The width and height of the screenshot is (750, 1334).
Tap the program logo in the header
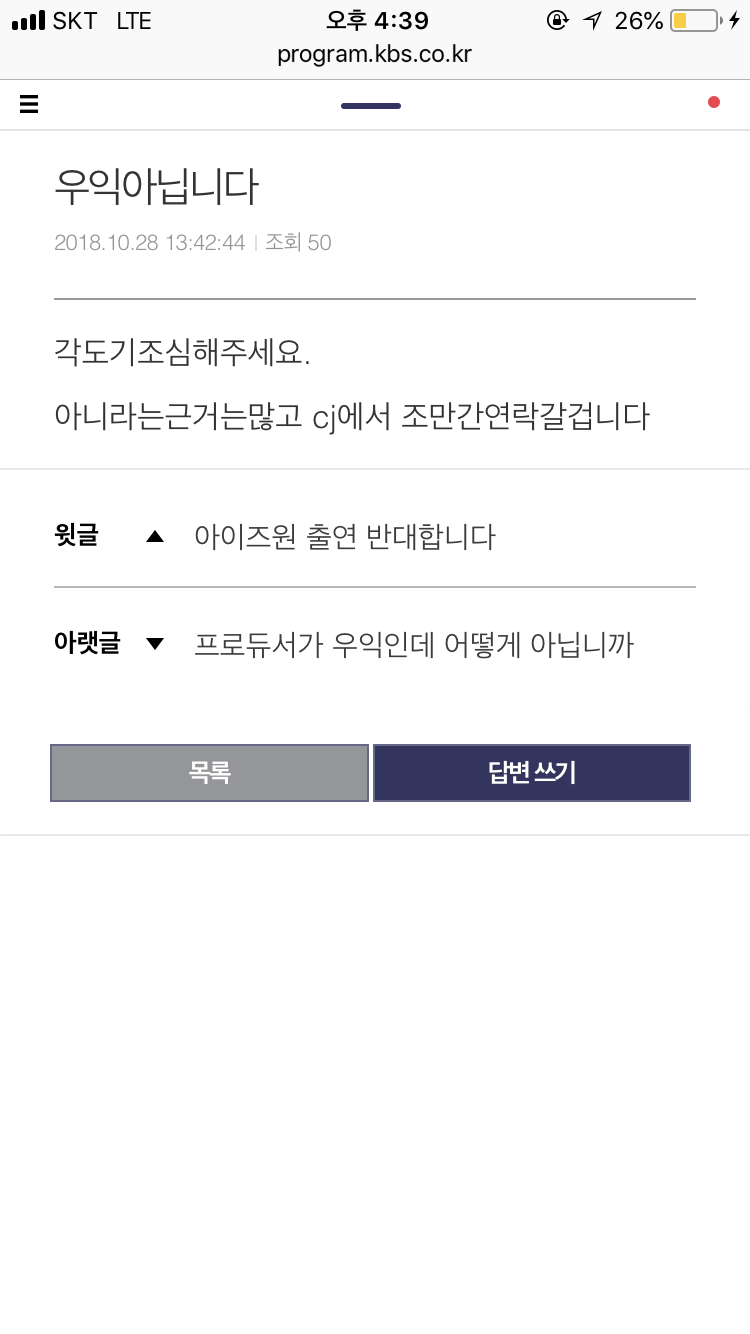pyautogui.click(x=370, y=105)
